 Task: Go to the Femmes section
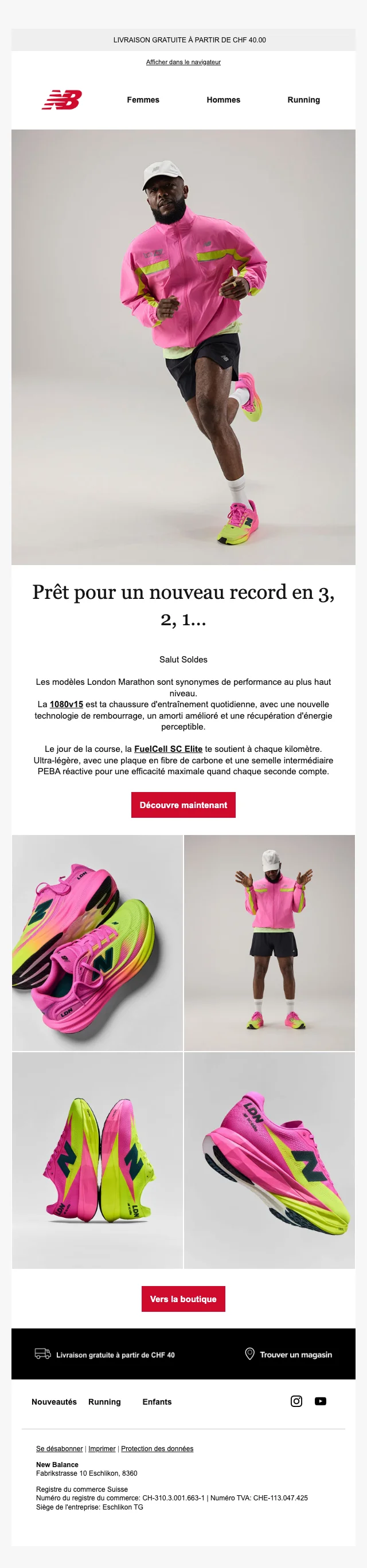[143, 100]
